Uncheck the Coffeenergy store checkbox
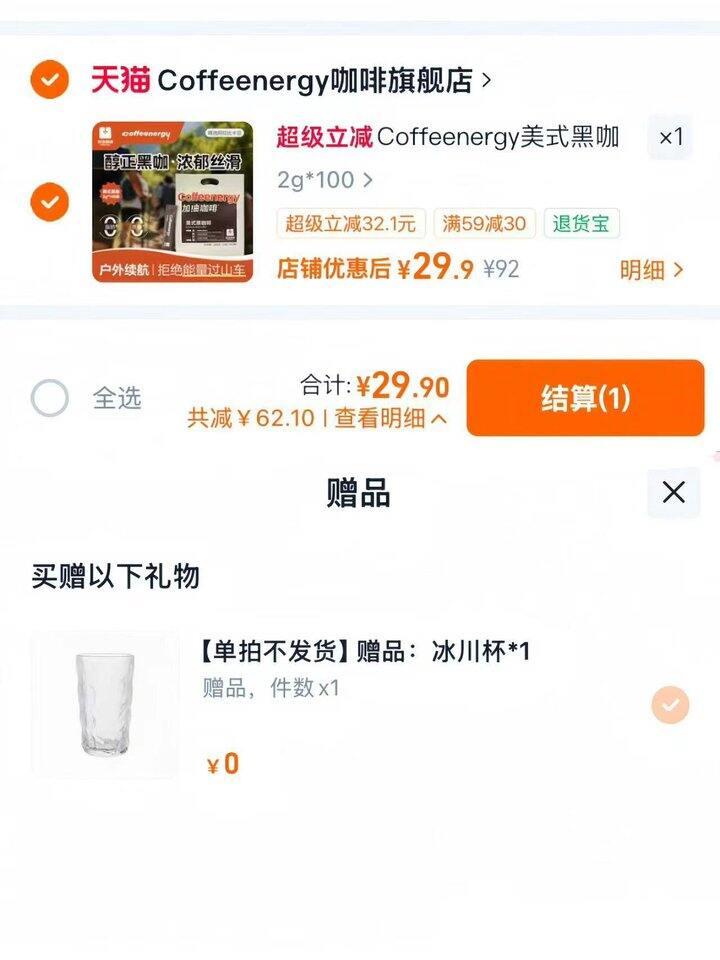 (49, 79)
